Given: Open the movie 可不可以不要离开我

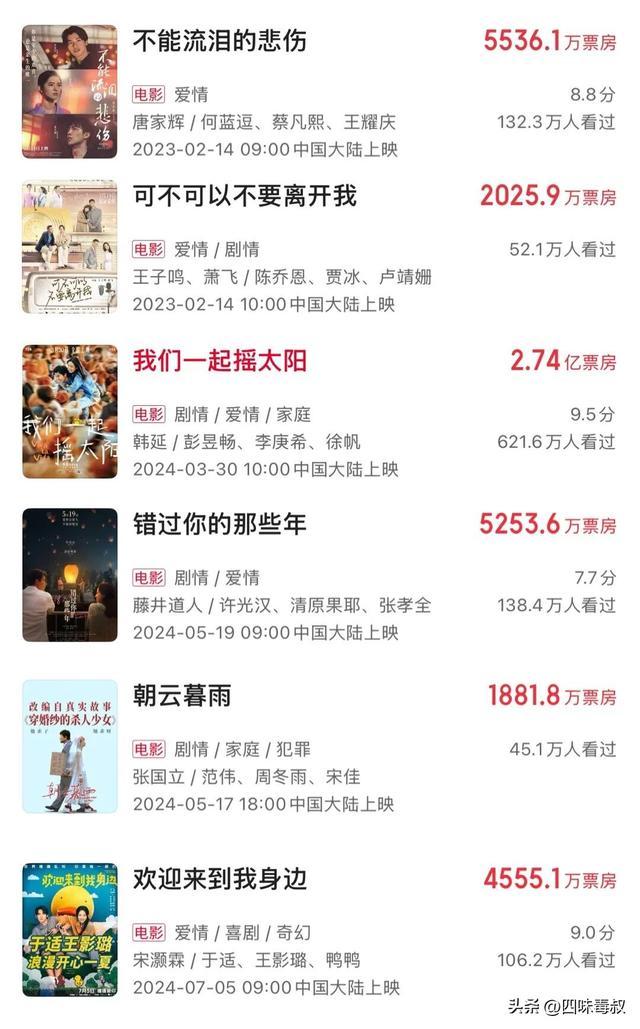Looking at the screenshot, I should point(244,196).
